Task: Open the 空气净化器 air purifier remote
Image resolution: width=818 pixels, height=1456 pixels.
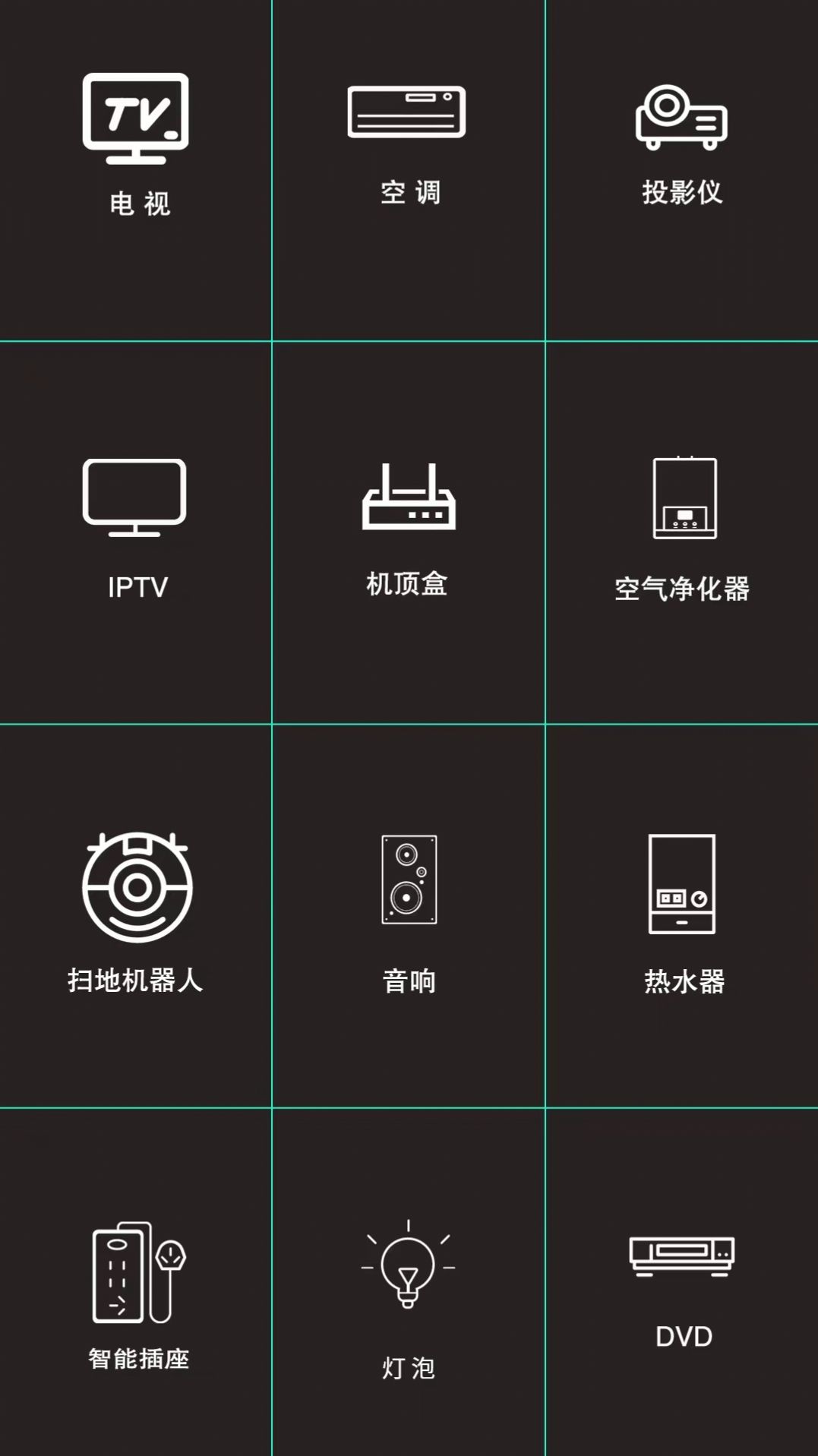Action: click(681, 528)
